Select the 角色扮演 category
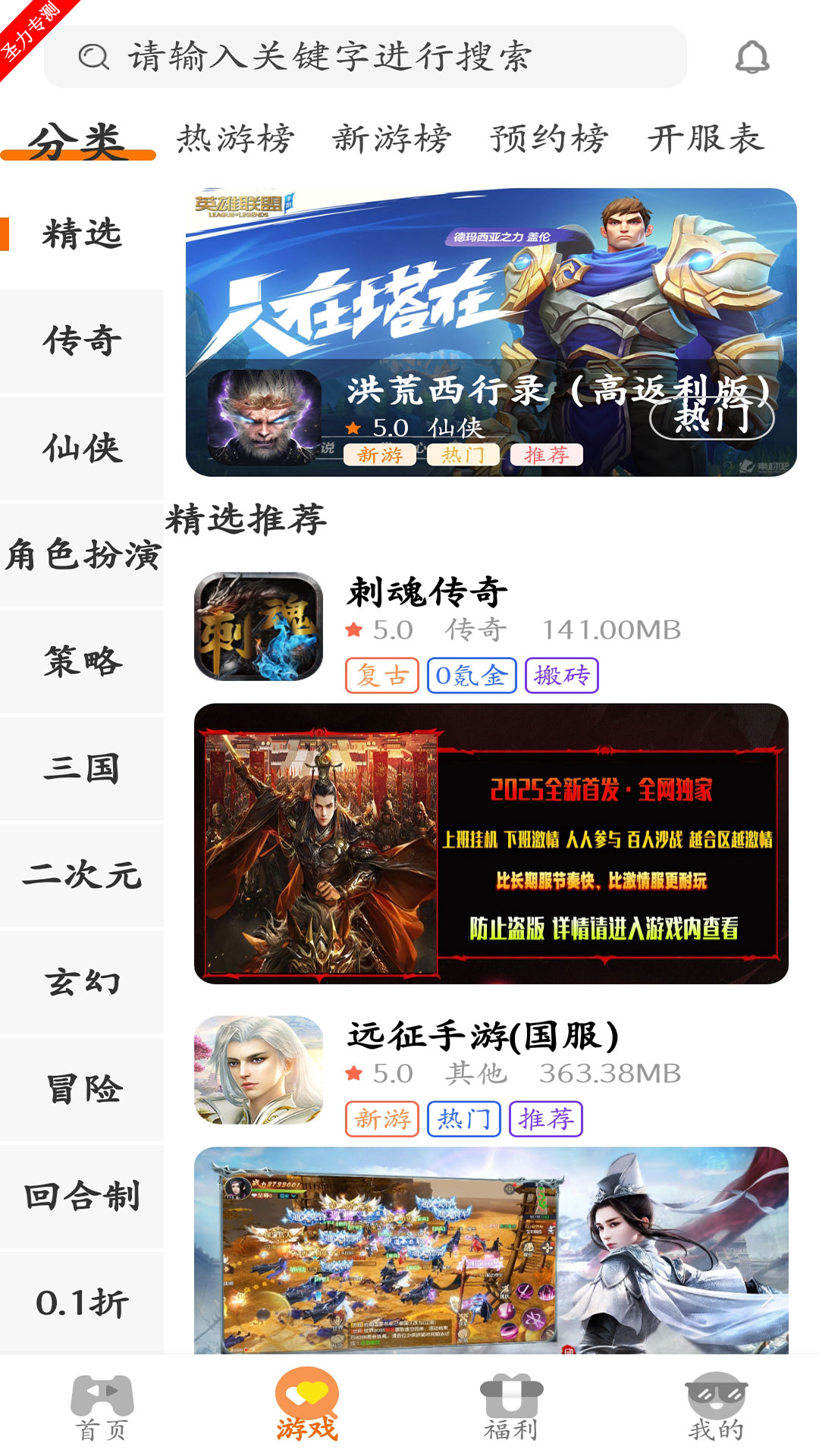 [x=82, y=554]
